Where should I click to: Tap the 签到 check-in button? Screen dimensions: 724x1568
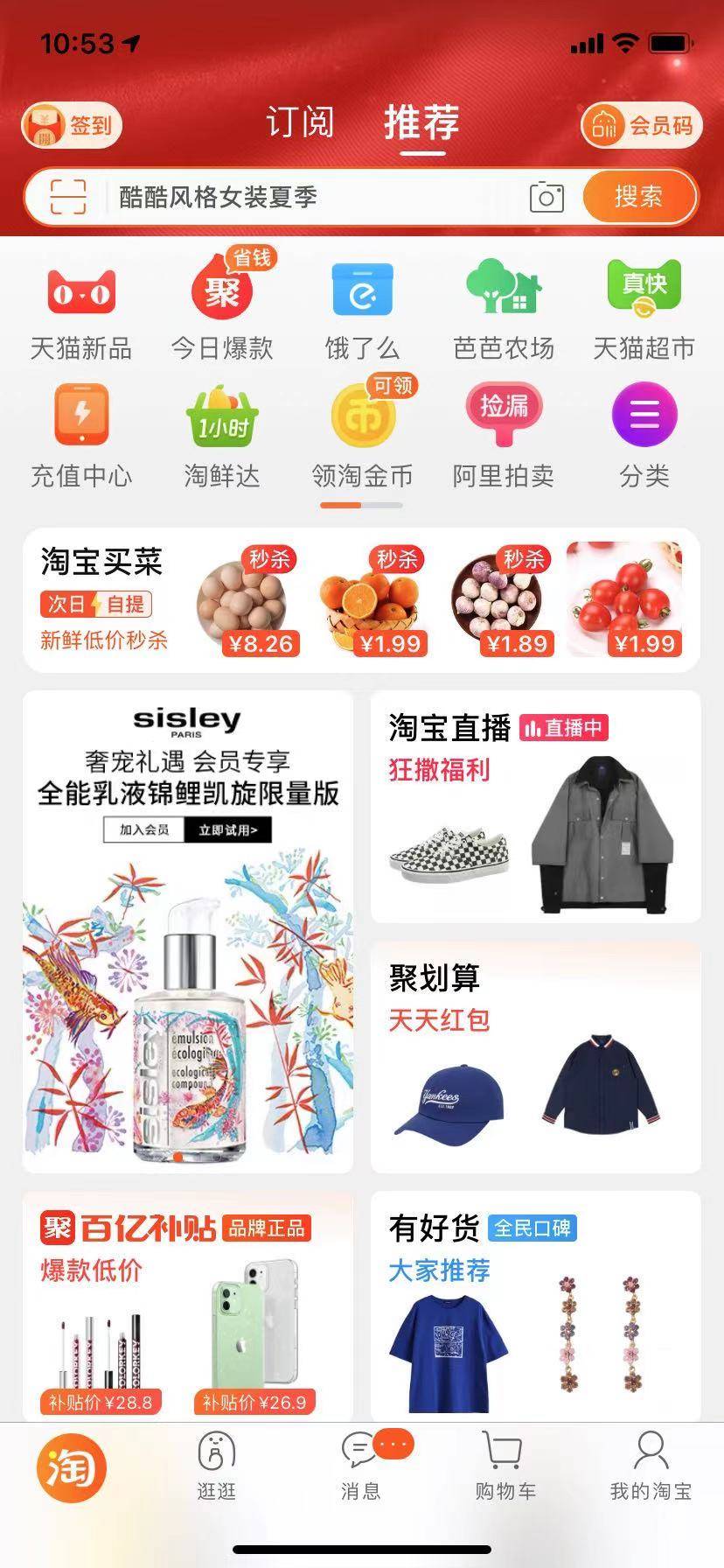tap(72, 126)
